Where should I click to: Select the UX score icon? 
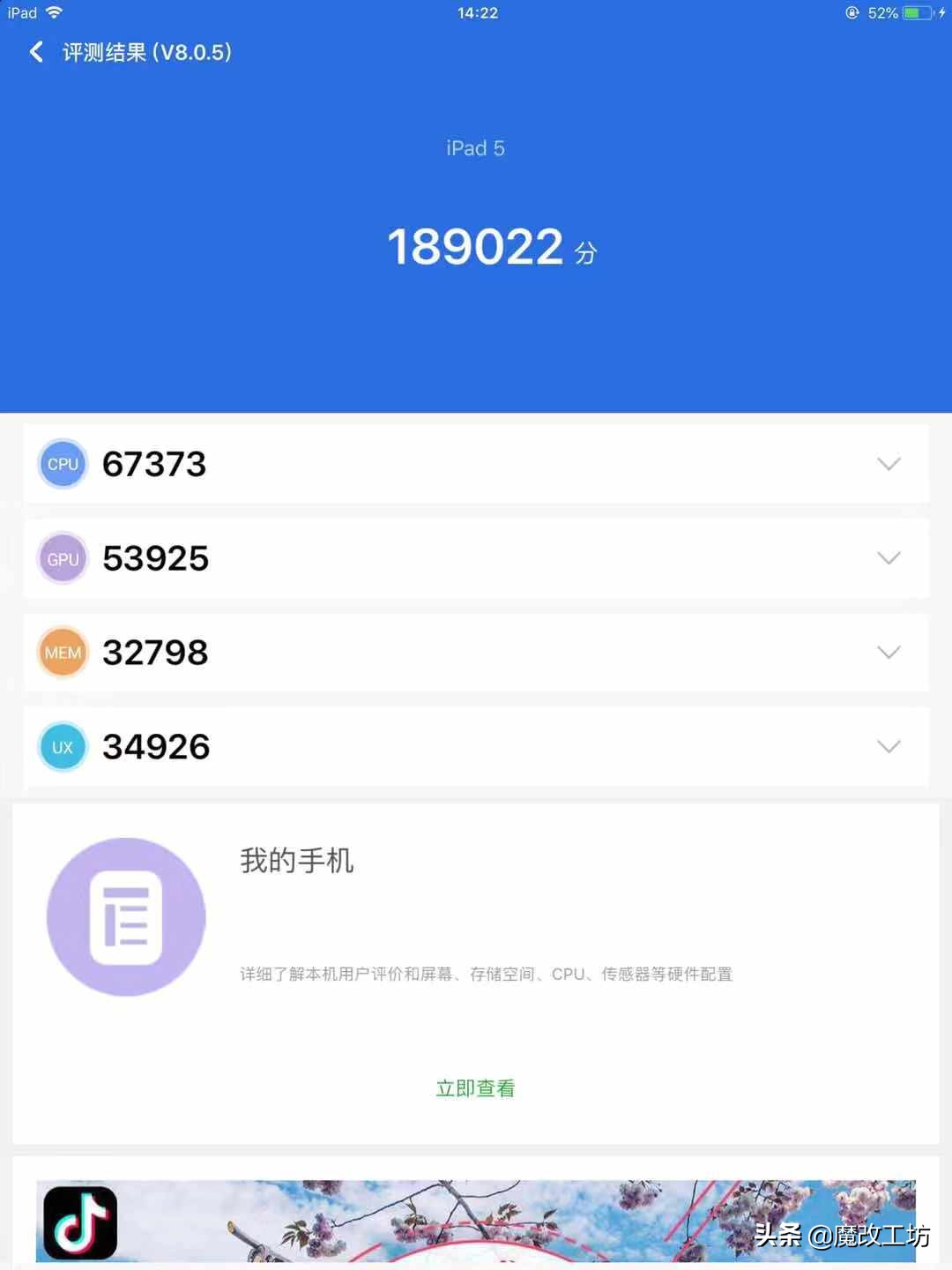62,746
